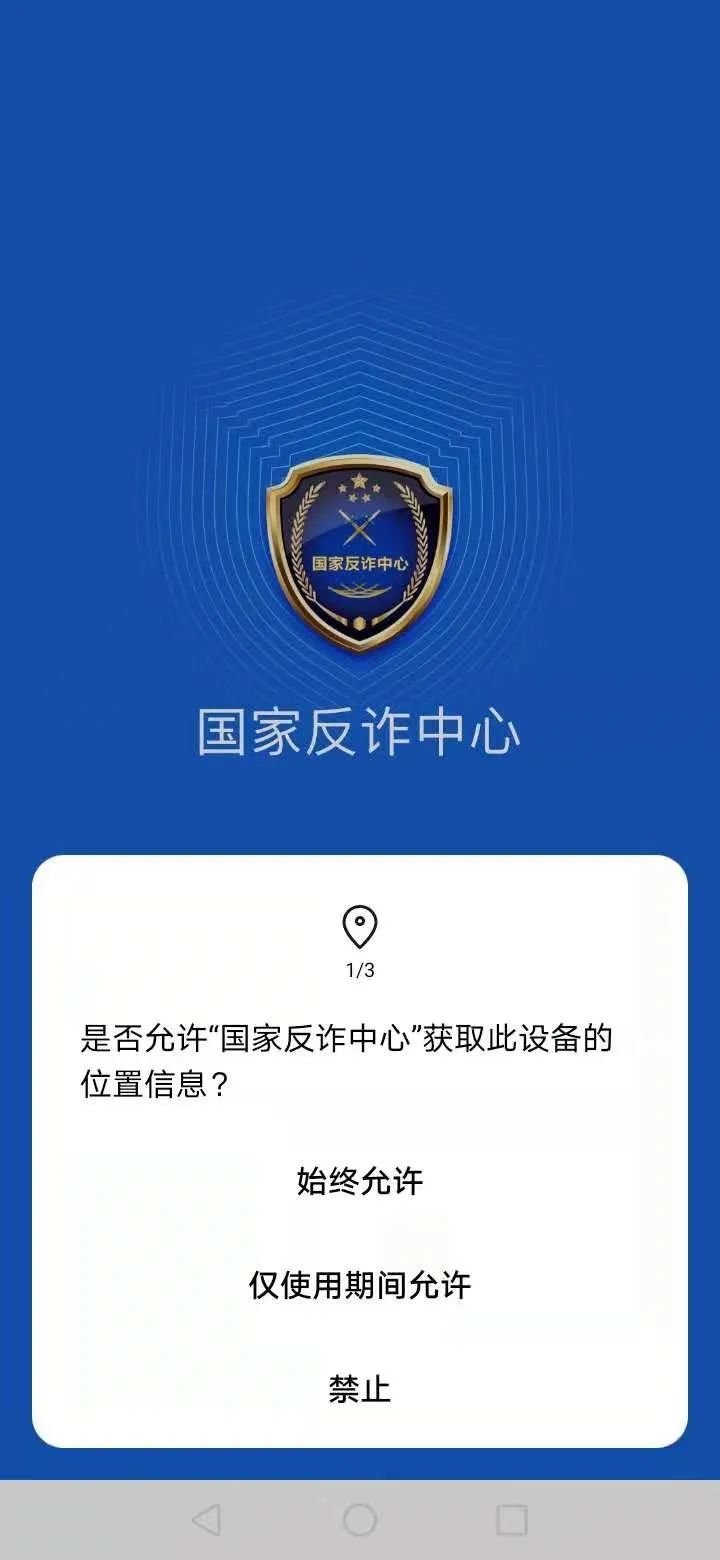This screenshot has height=1560, width=720.
Task: Deny location permission with 禁止
Action: pyautogui.click(x=360, y=1389)
